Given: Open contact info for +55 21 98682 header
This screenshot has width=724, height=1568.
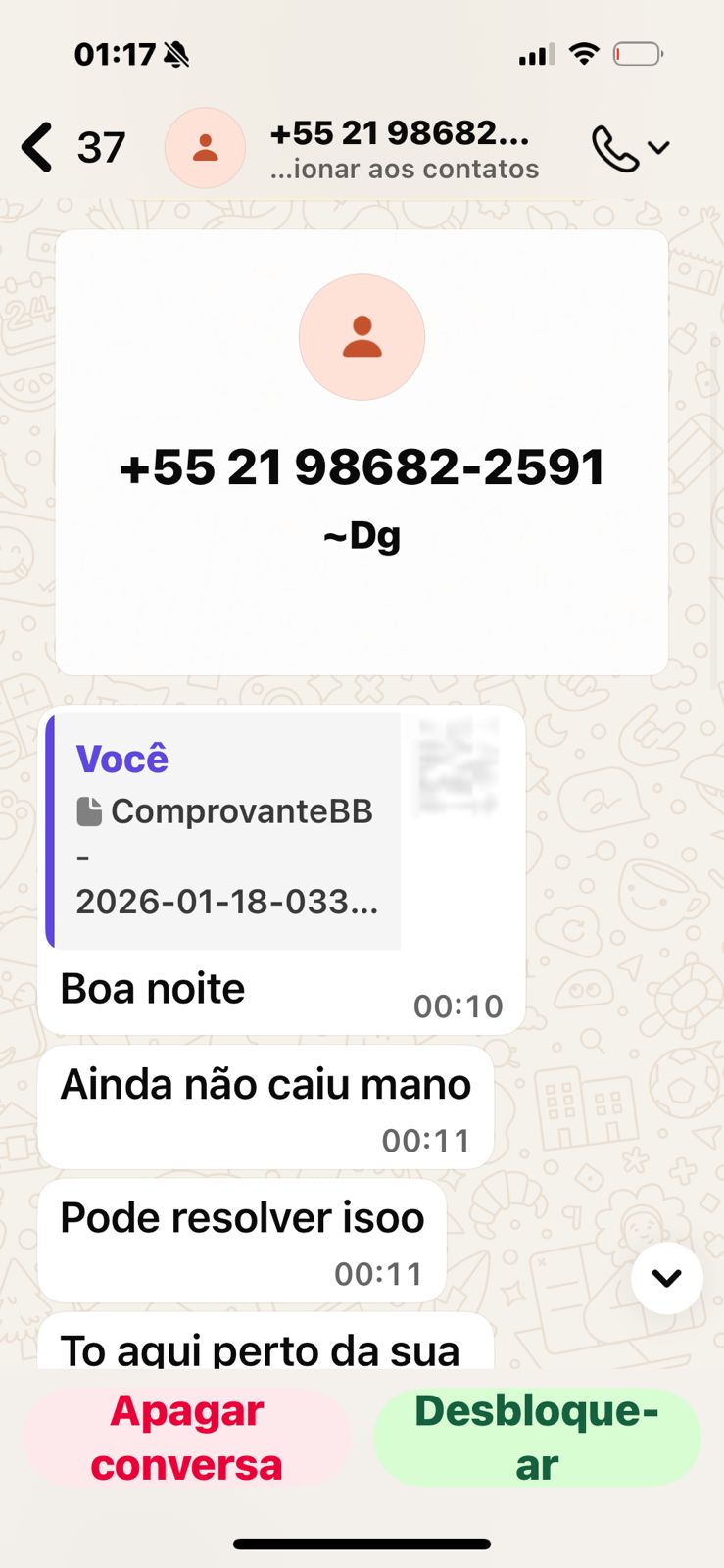Looking at the screenshot, I should click(x=402, y=149).
